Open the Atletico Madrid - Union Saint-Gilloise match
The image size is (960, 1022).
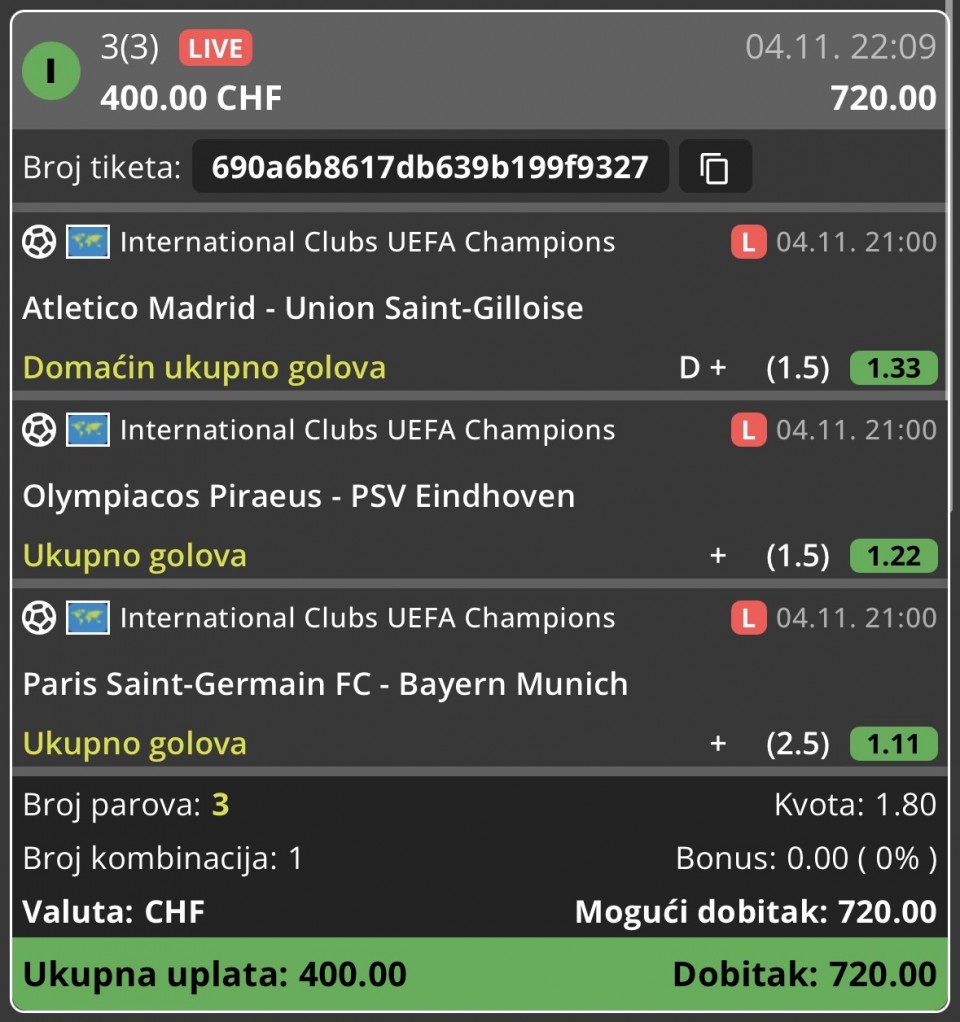pyautogui.click(x=302, y=307)
